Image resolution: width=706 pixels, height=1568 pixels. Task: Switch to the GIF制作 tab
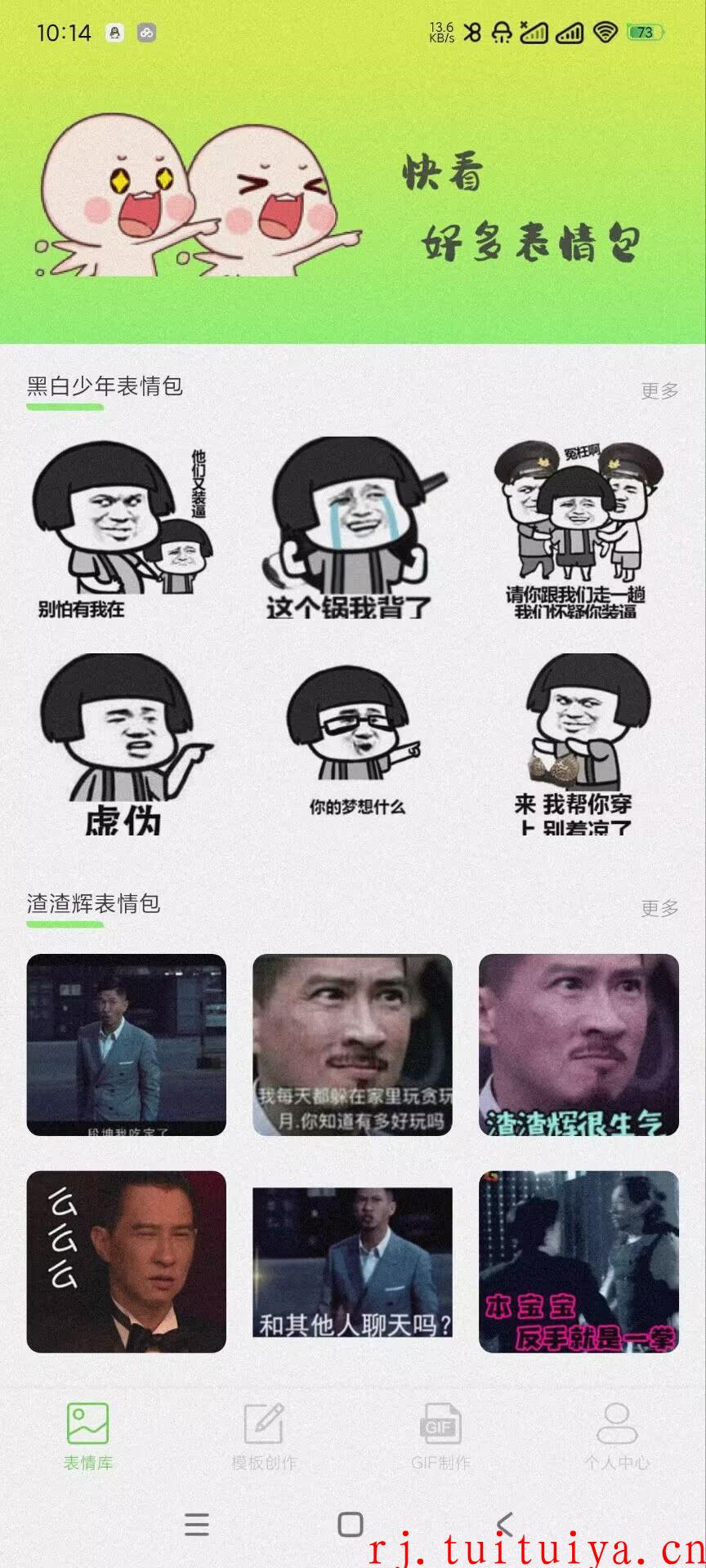pos(441,1437)
